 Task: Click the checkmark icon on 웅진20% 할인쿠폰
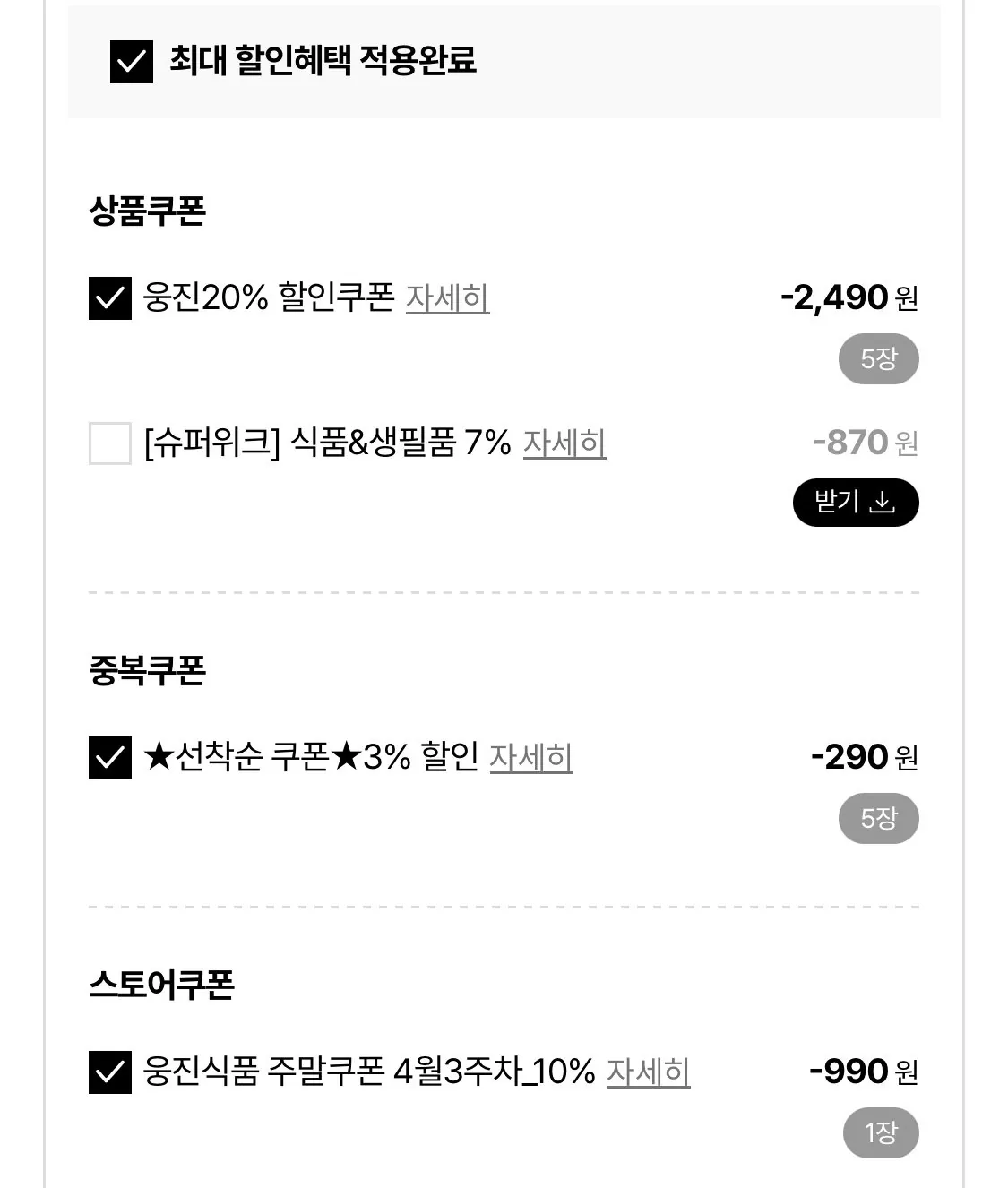109,298
